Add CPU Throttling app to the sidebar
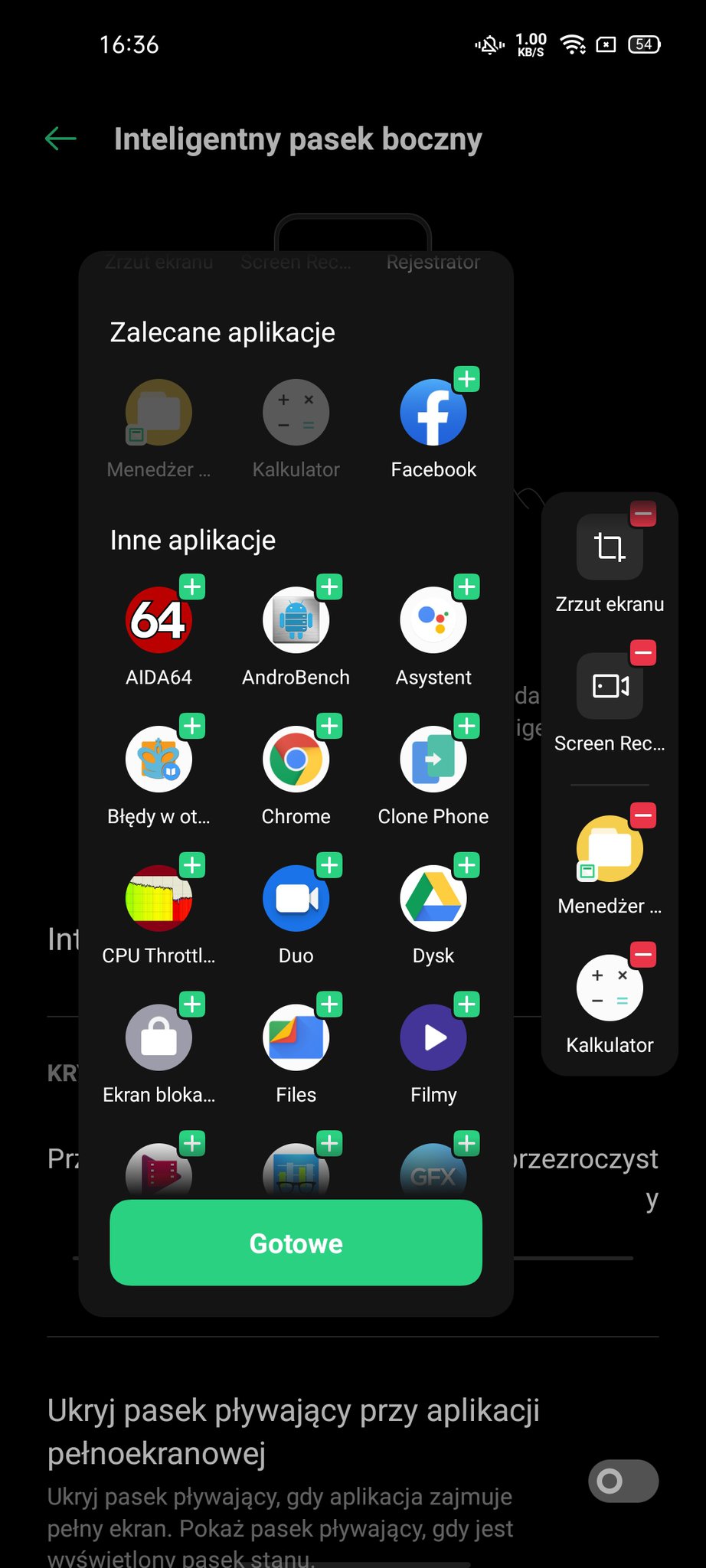The width and height of the screenshot is (706, 1568). click(x=192, y=865)
